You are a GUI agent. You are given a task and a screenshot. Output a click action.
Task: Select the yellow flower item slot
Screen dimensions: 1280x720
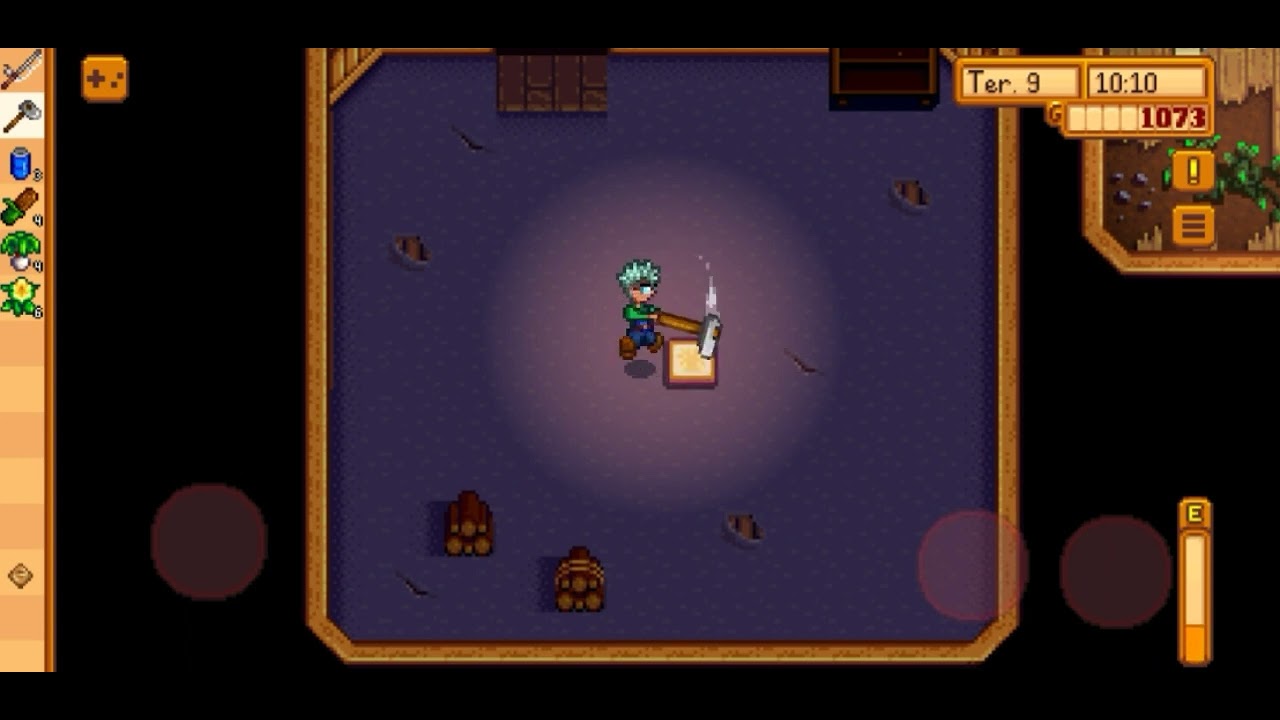[x=21, y=298]
